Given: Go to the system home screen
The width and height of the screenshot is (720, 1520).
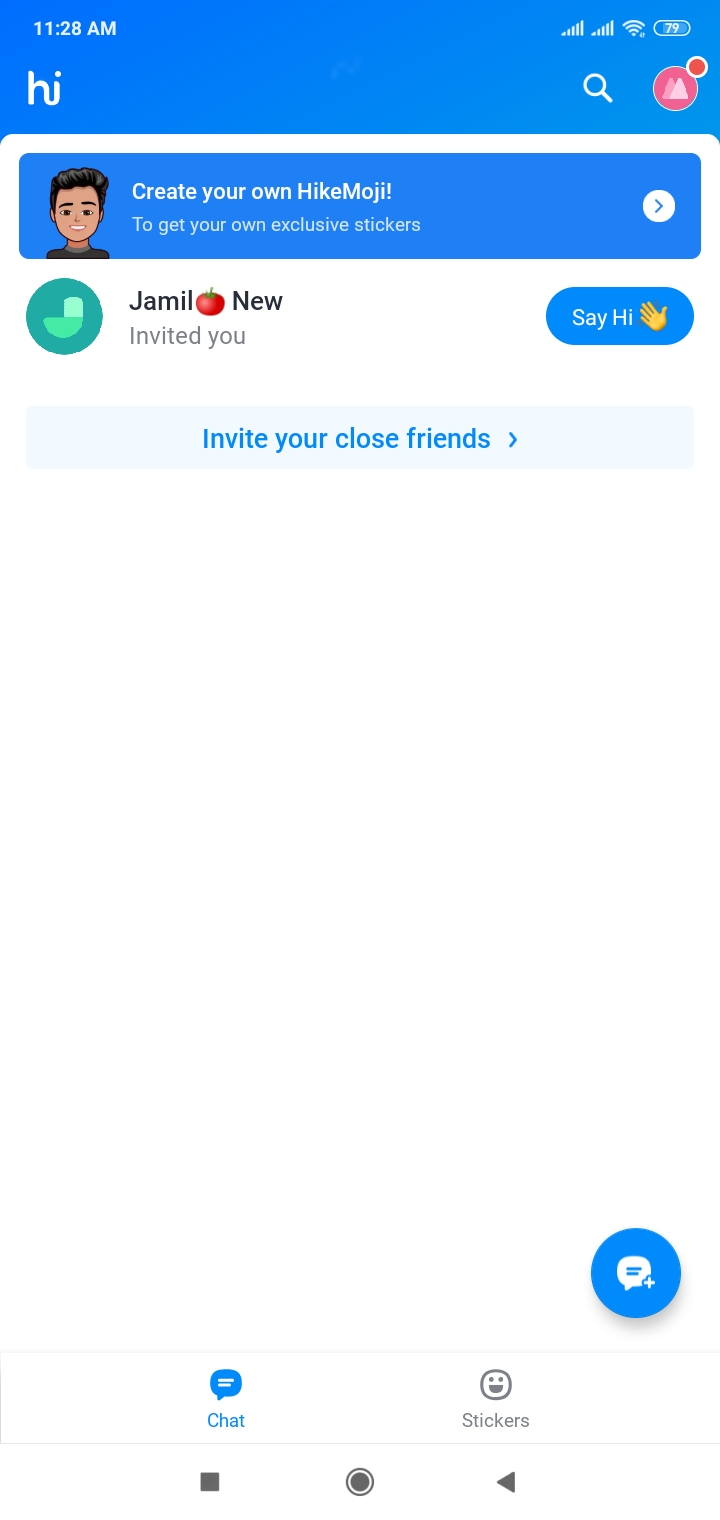Looking at the screenshot, I should coord(360,1481).
